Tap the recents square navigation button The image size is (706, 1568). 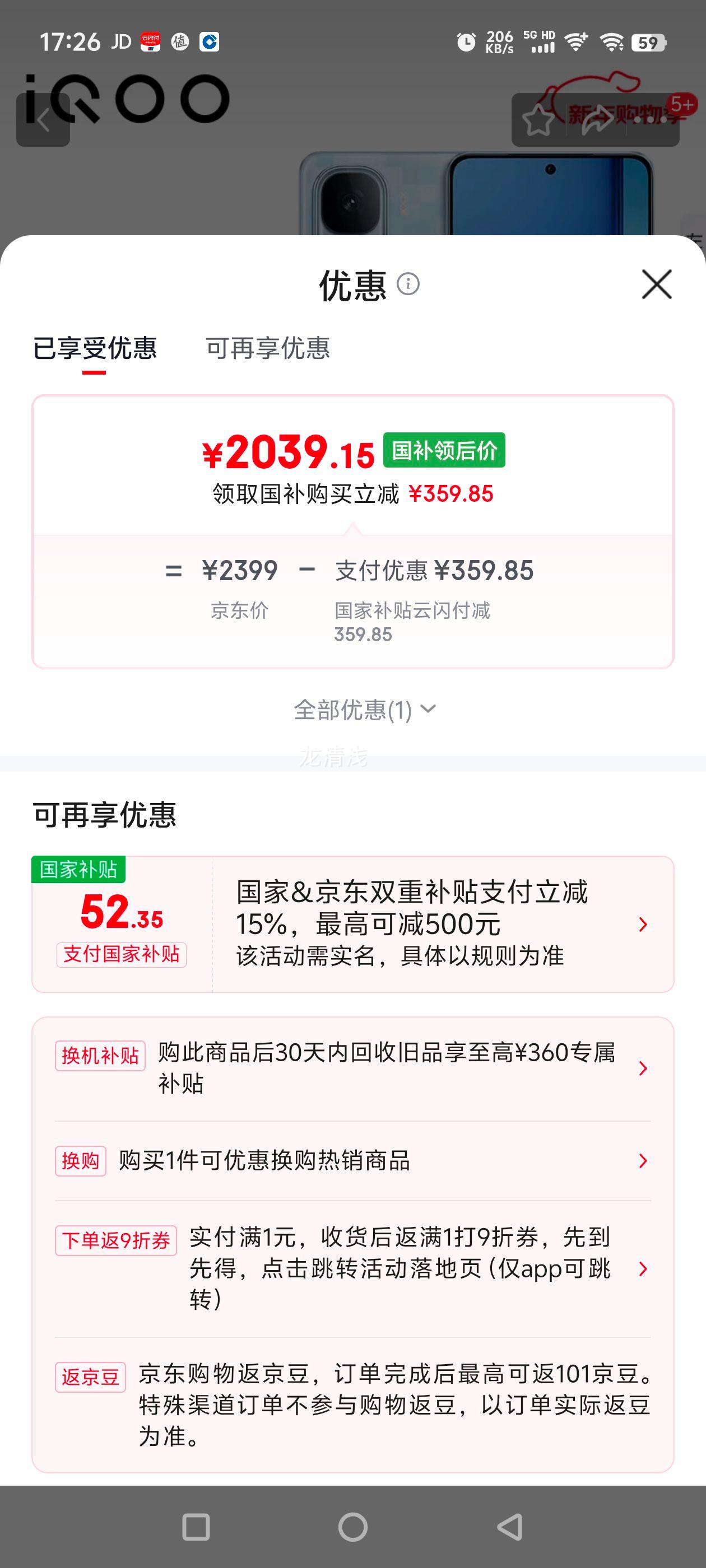[195, 1525]
